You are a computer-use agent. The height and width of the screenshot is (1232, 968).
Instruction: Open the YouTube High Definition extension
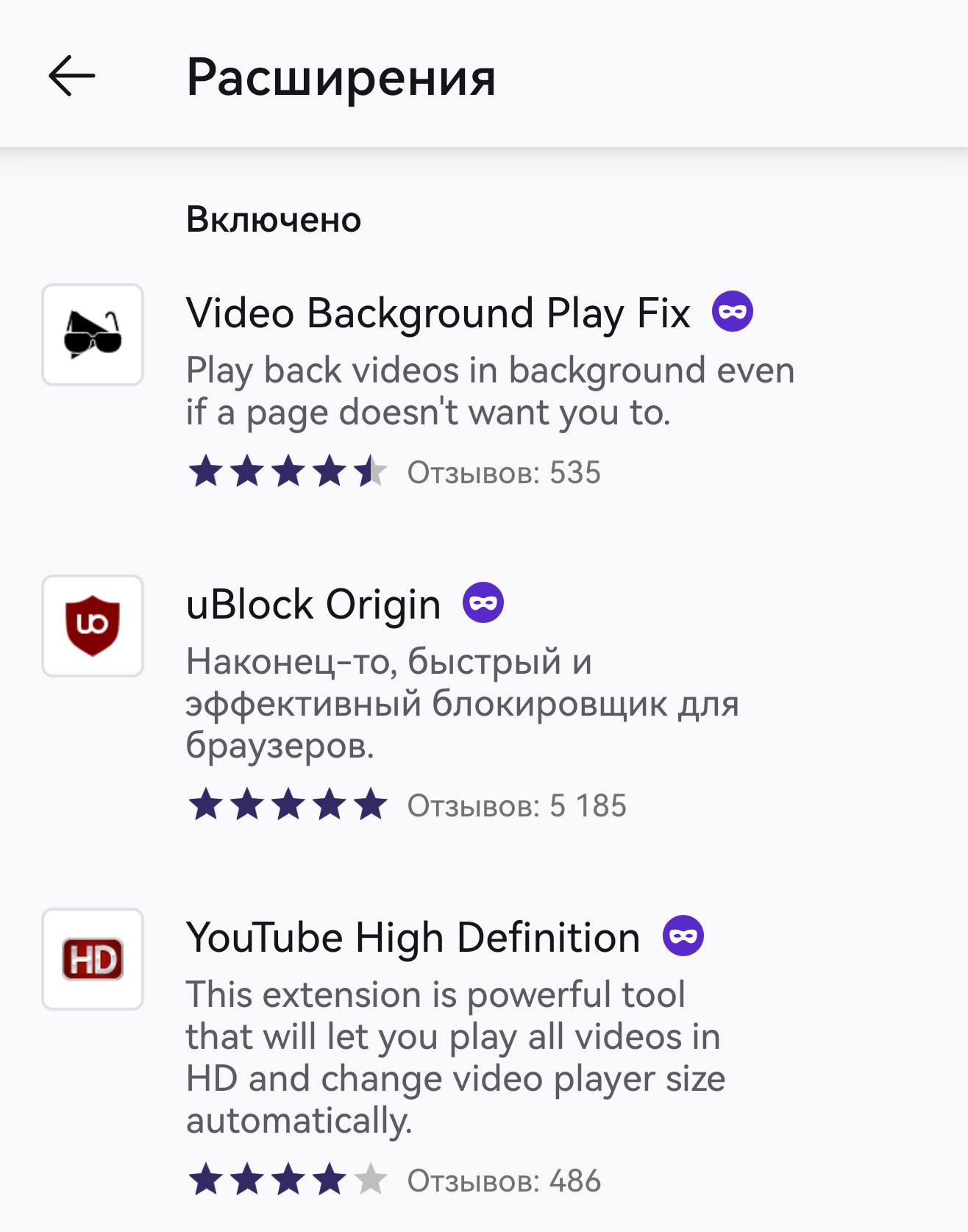[413, 939]
